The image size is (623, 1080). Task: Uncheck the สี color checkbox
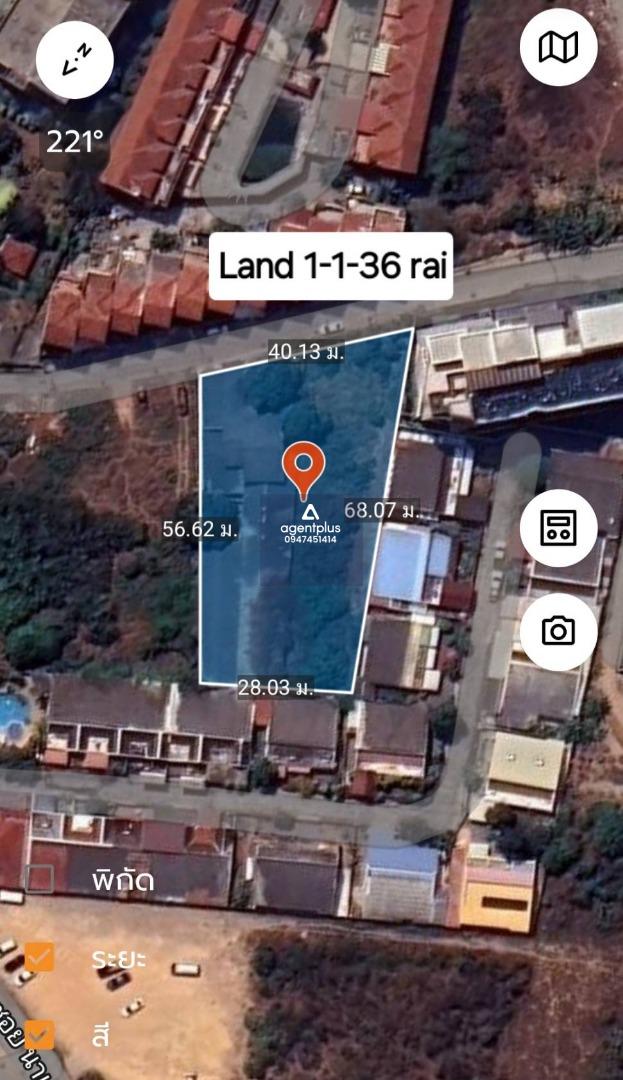point(39,1035)
